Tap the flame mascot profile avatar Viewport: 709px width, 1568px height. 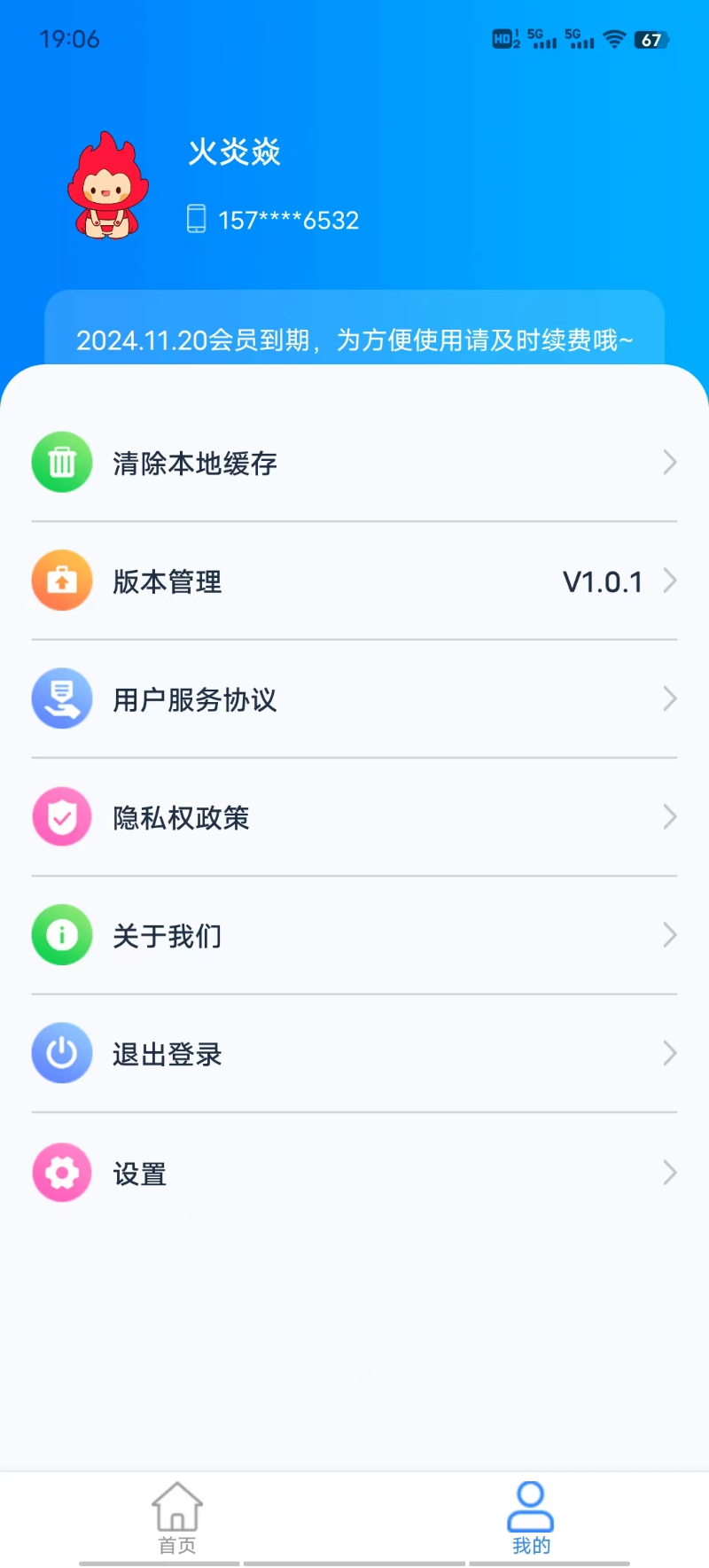(x=108, y=187)
